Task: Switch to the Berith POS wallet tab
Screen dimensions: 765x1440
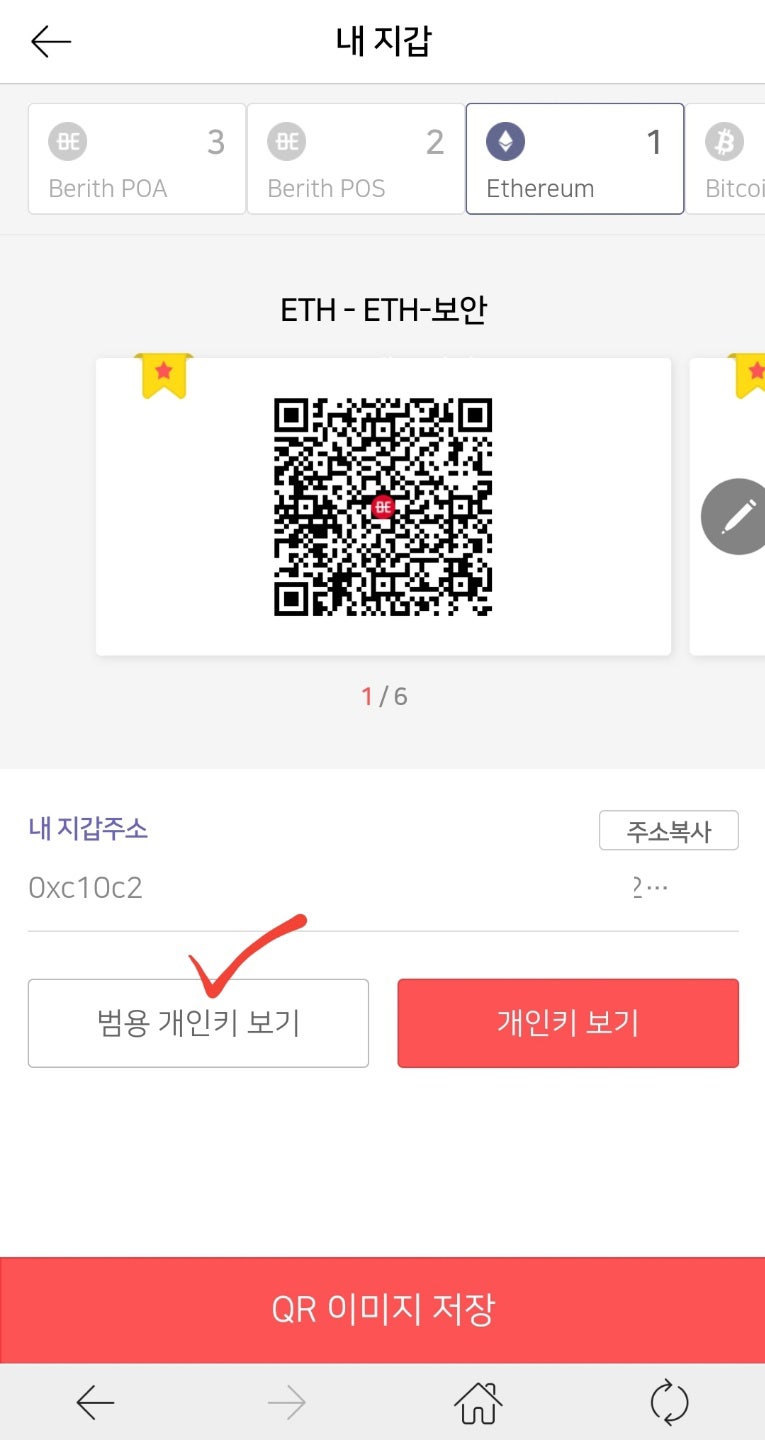Action: (x=355, y=158)
